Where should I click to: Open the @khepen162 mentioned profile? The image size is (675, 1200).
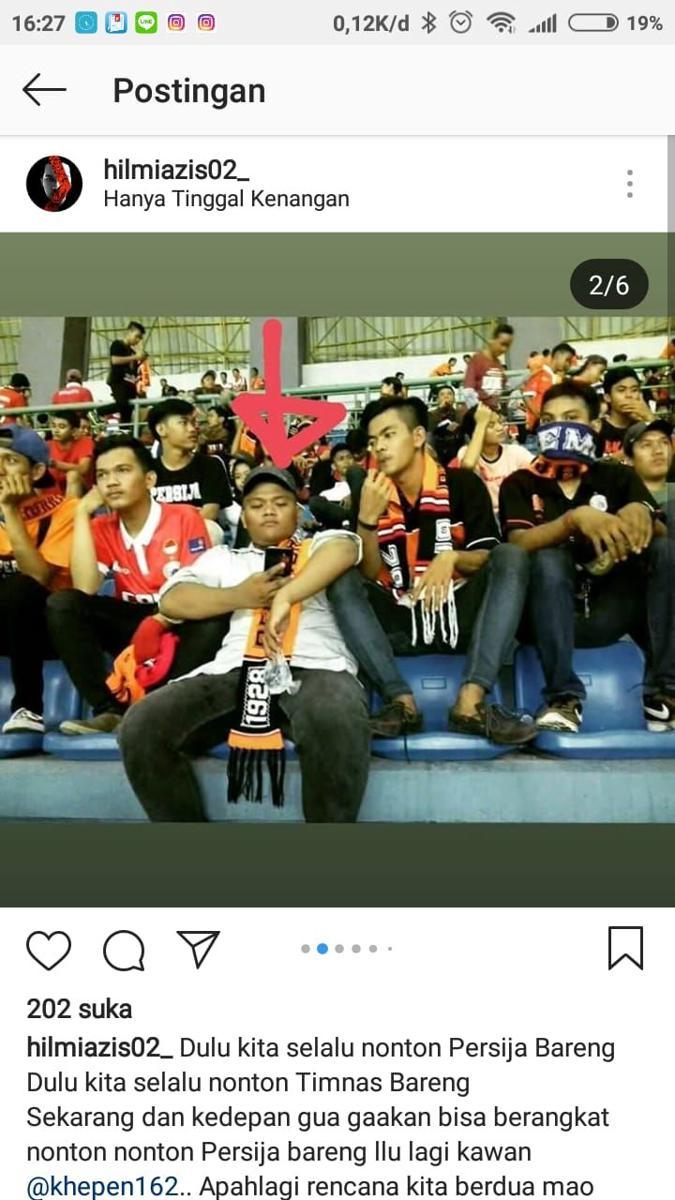(x=103, y=1186)
